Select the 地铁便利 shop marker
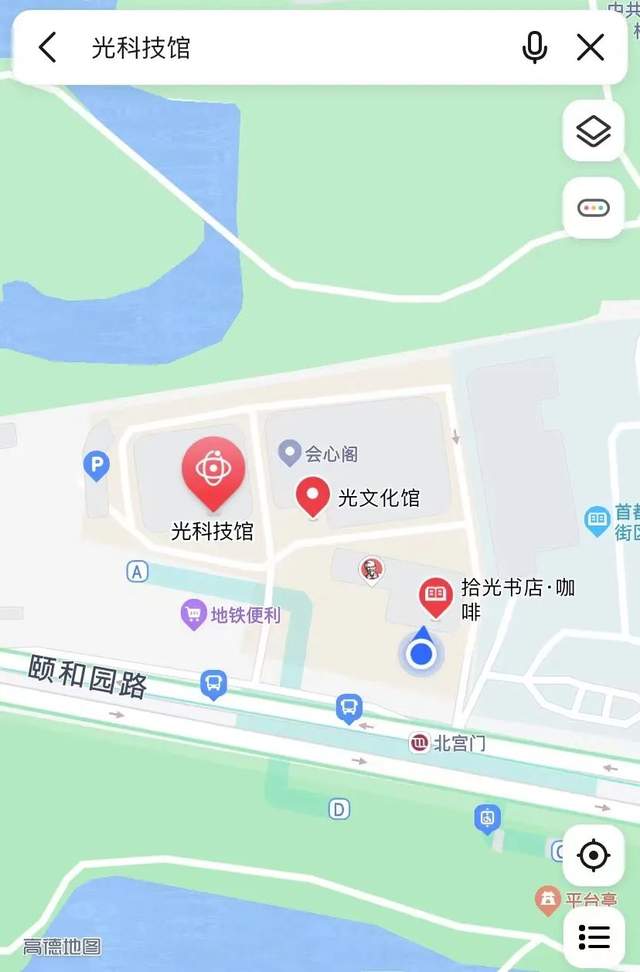 [x=192, y=614]
